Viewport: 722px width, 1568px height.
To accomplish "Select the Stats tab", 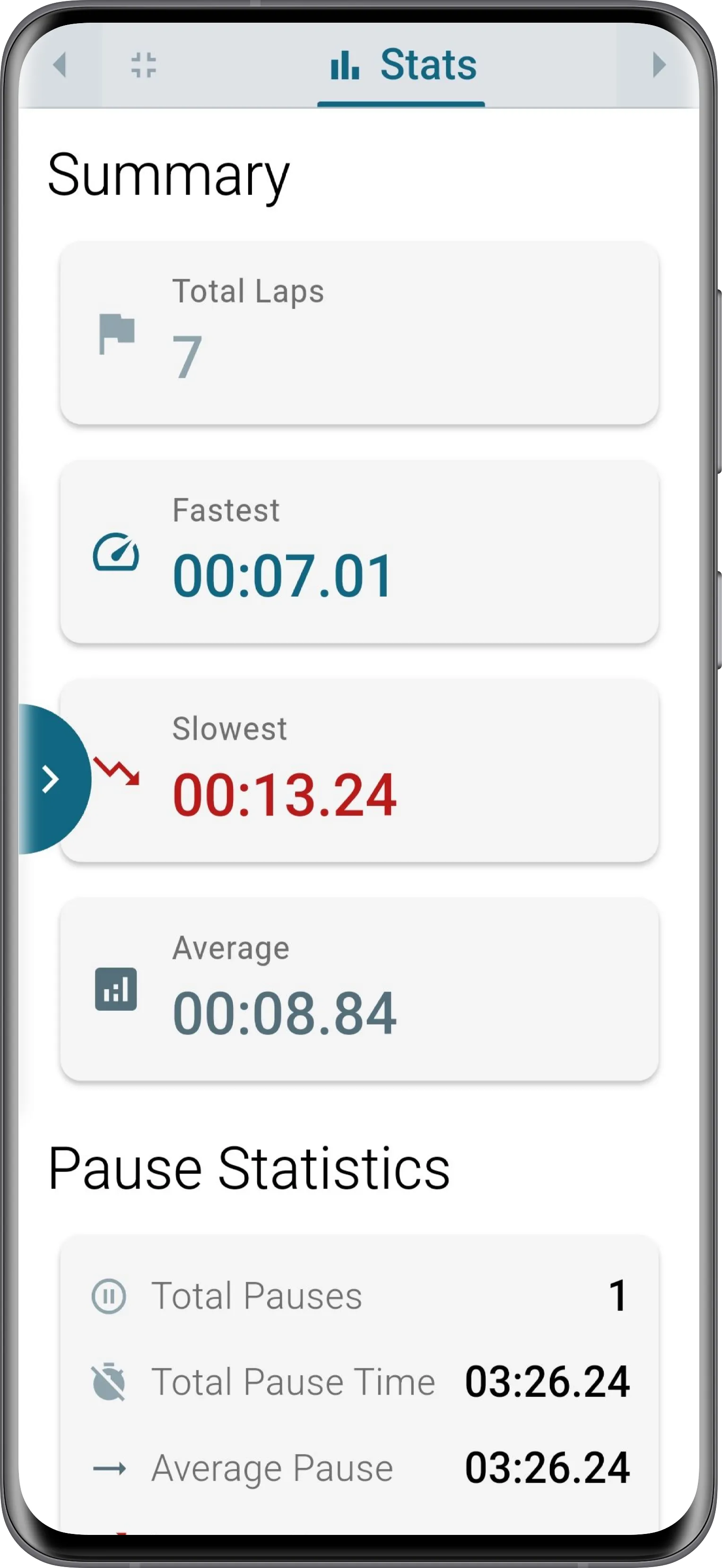I will point(402,65).
